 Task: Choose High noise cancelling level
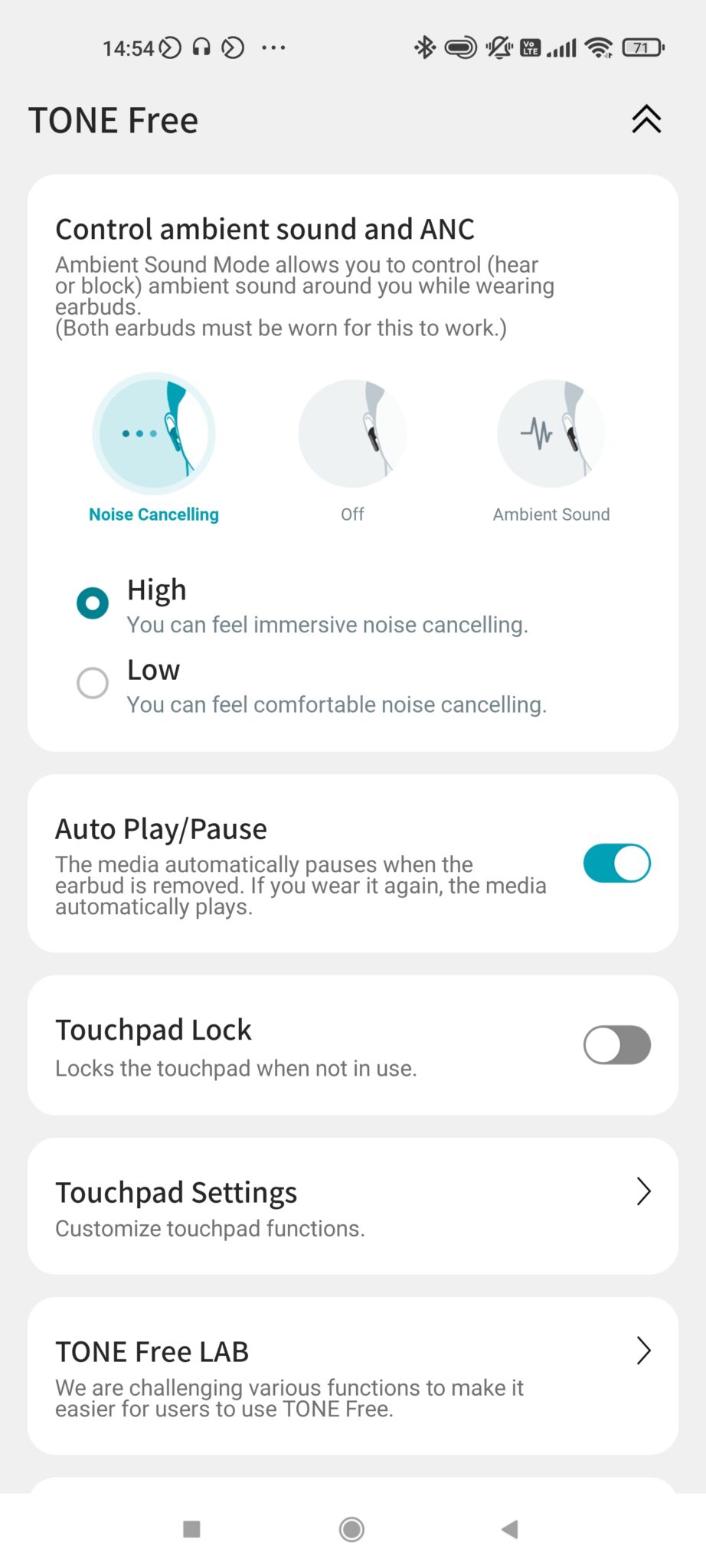[x=93, y=603]
